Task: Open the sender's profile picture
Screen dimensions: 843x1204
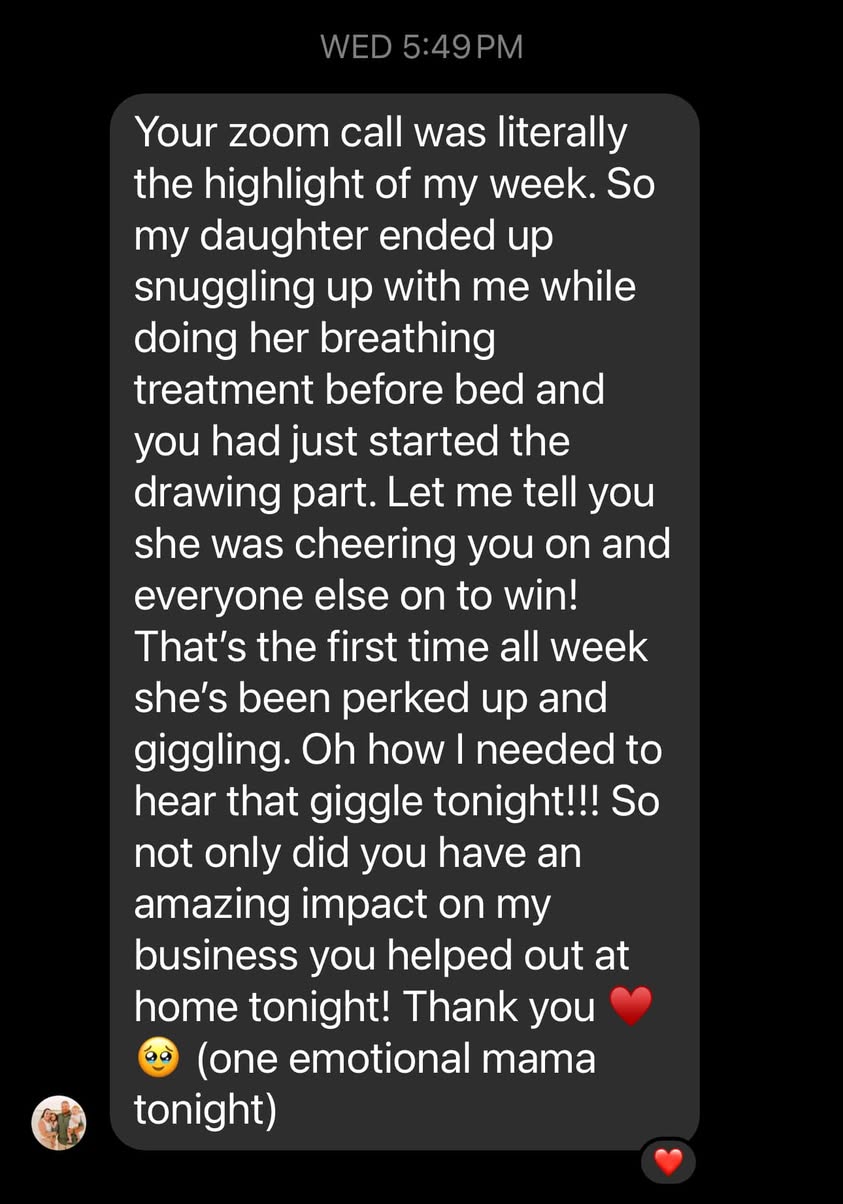Action: pos(59,1122)
